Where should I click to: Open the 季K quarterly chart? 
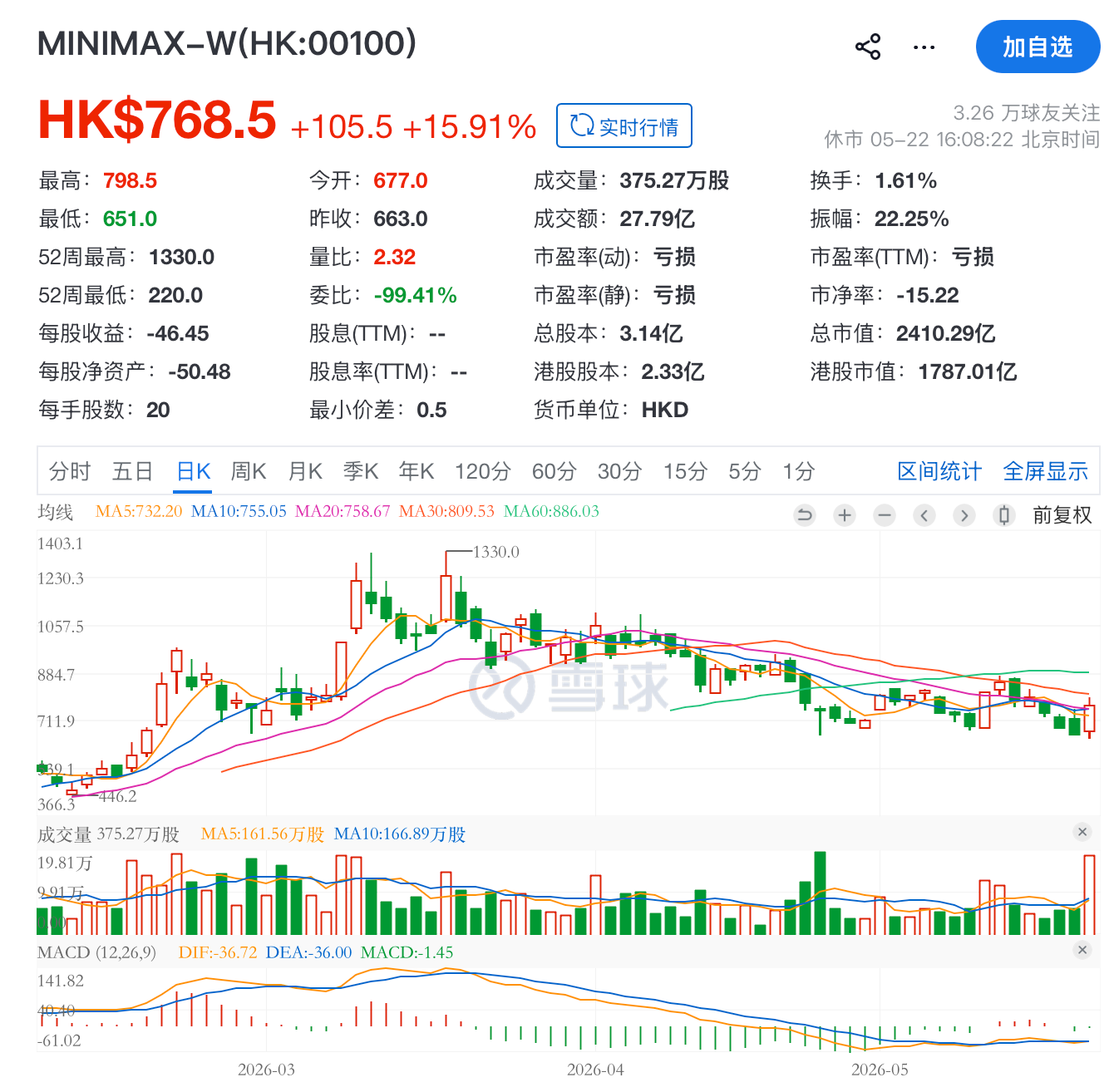tap(361, 471)
